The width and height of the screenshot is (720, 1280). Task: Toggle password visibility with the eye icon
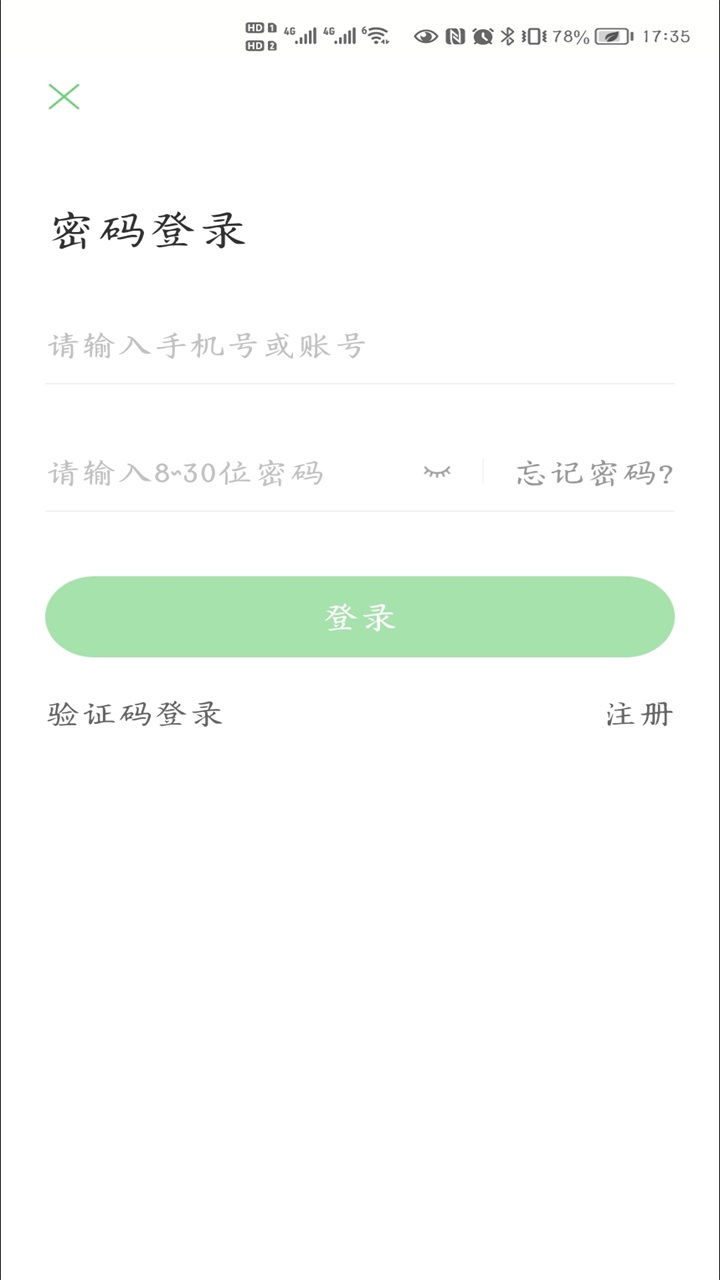pyautogui.click(x=437, y=472)
